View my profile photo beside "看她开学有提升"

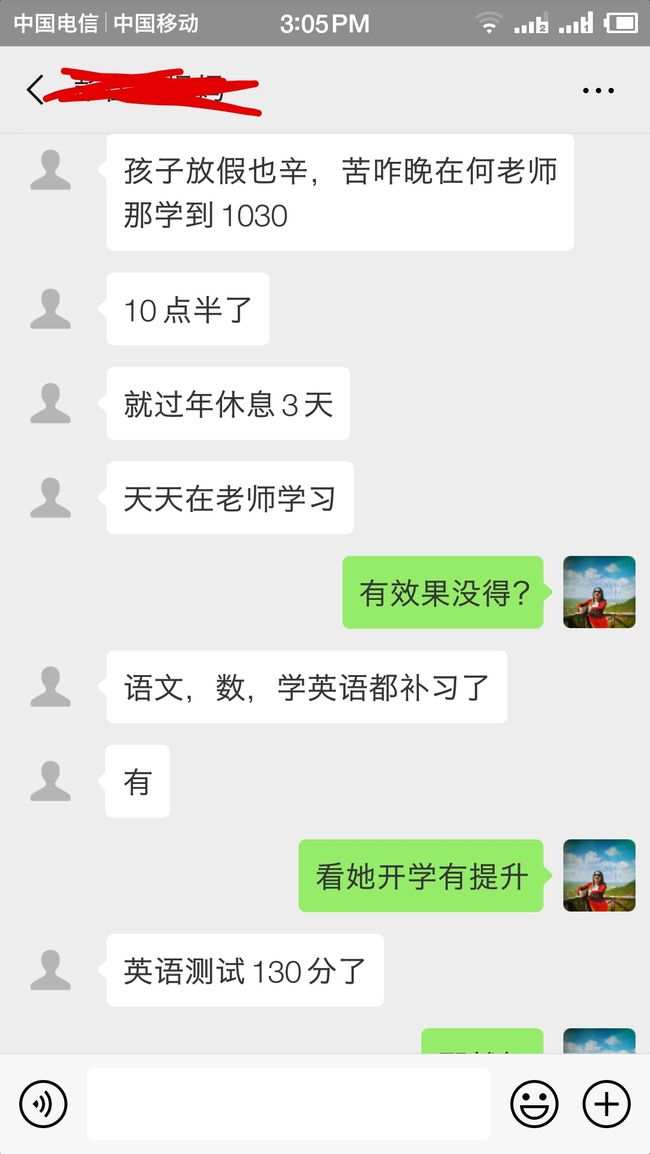tap(599, 875)
